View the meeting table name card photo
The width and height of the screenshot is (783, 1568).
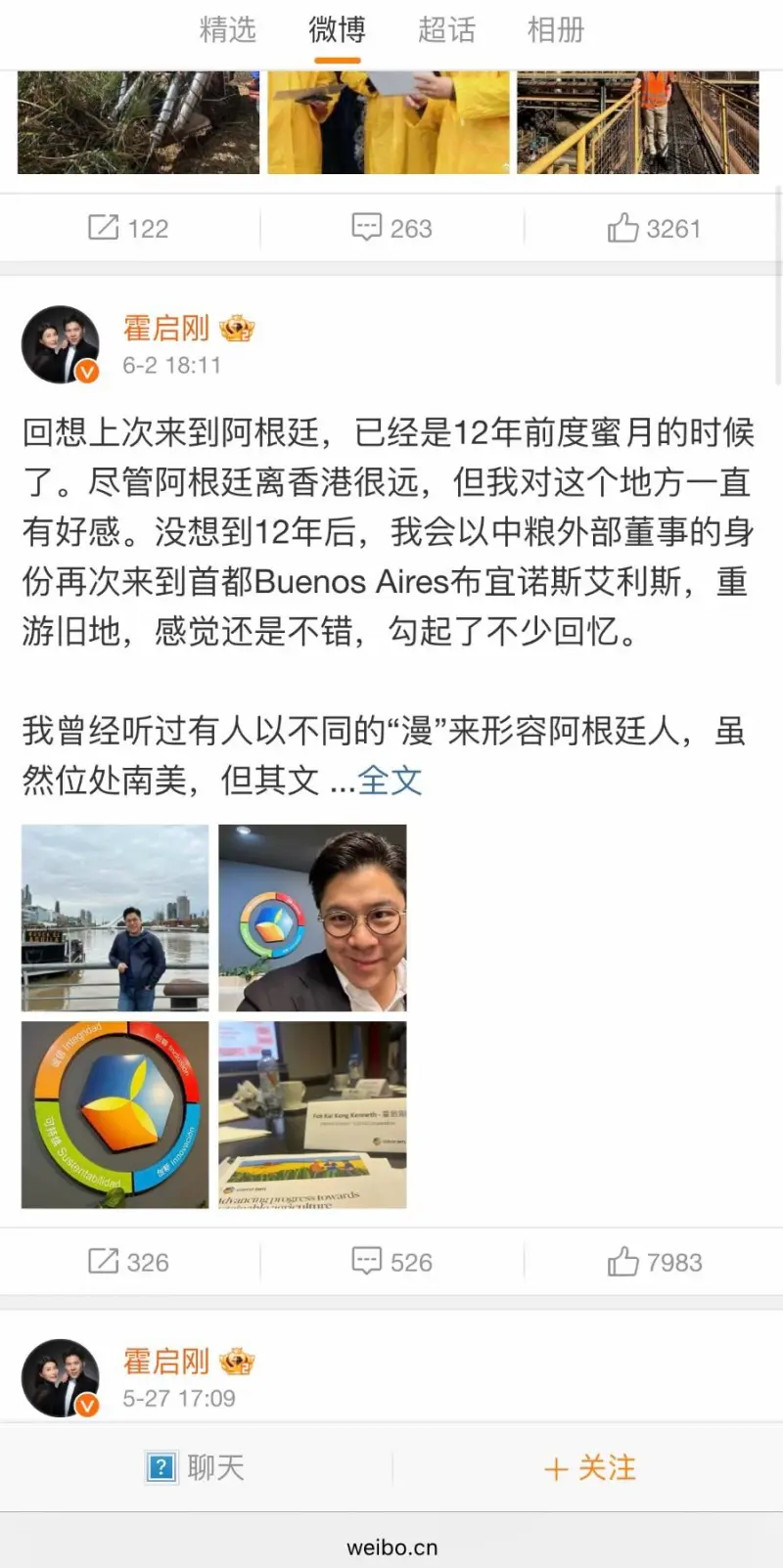[x=312, y=1115]
